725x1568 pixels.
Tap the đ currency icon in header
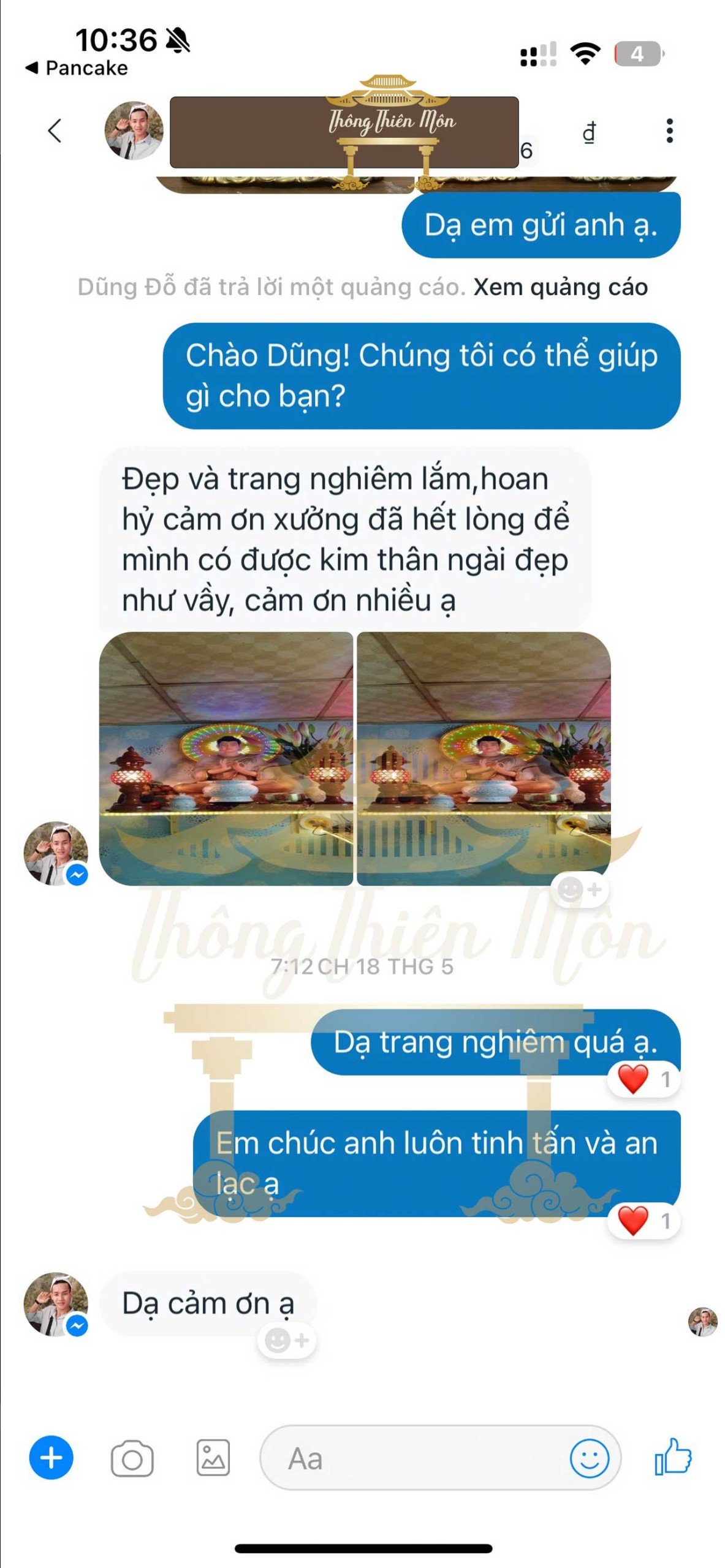(588, 132)
